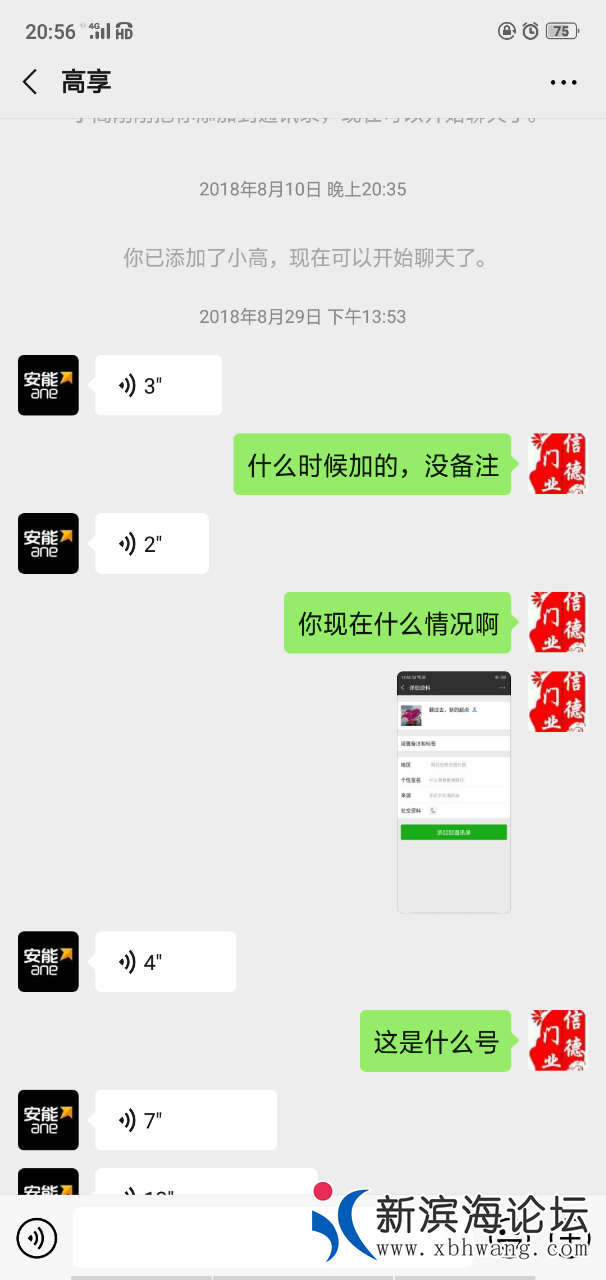Screen dimensions: 606x1280
Task: Open 安能 avatar next to the 3" voice message
Action: coord(48,385)
